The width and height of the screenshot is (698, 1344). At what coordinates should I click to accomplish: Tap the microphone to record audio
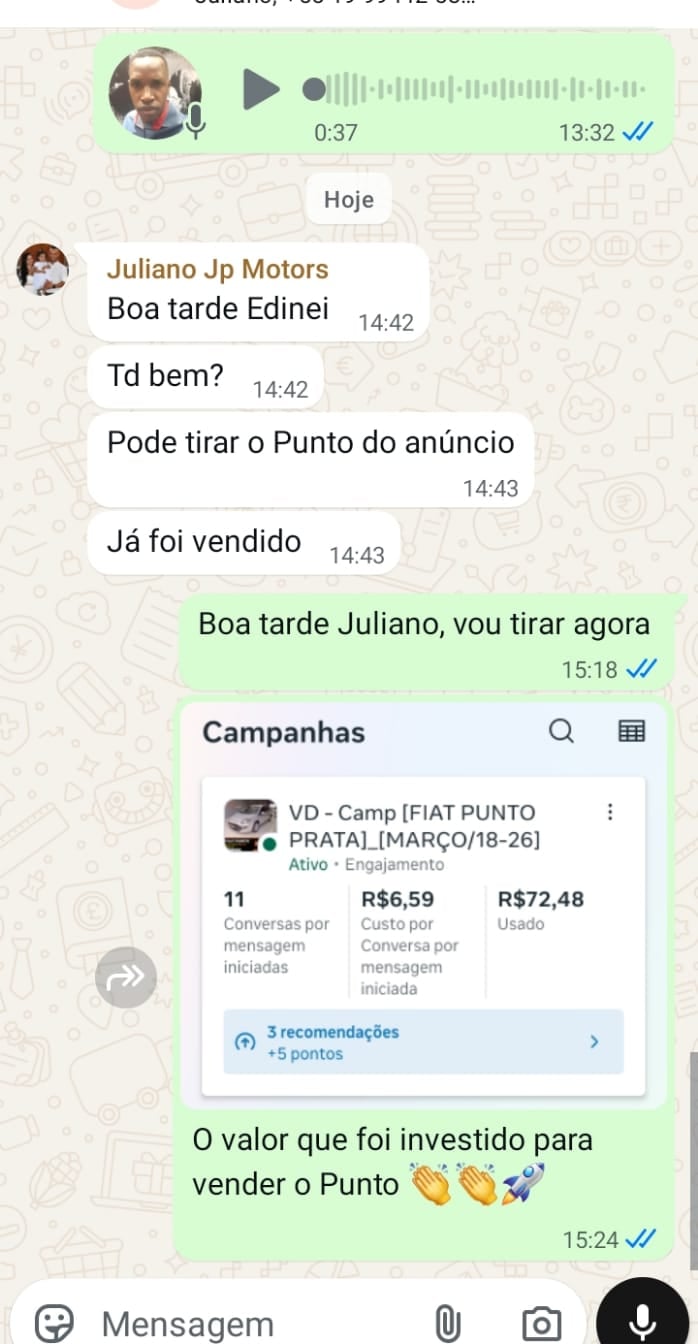(x=642, y=1320)
